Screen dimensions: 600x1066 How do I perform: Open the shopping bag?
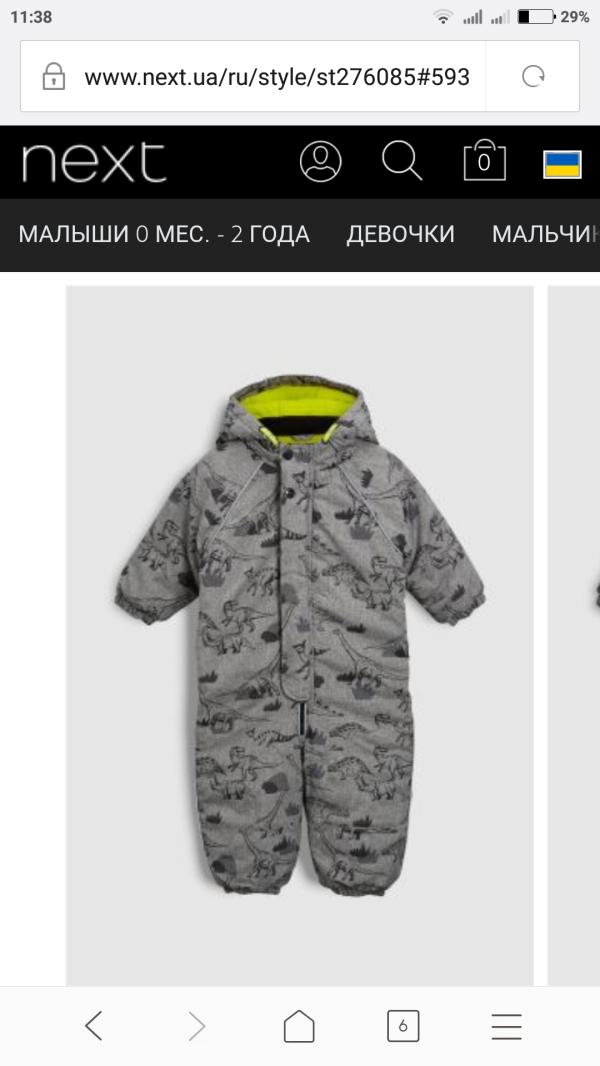pos(484,160)
